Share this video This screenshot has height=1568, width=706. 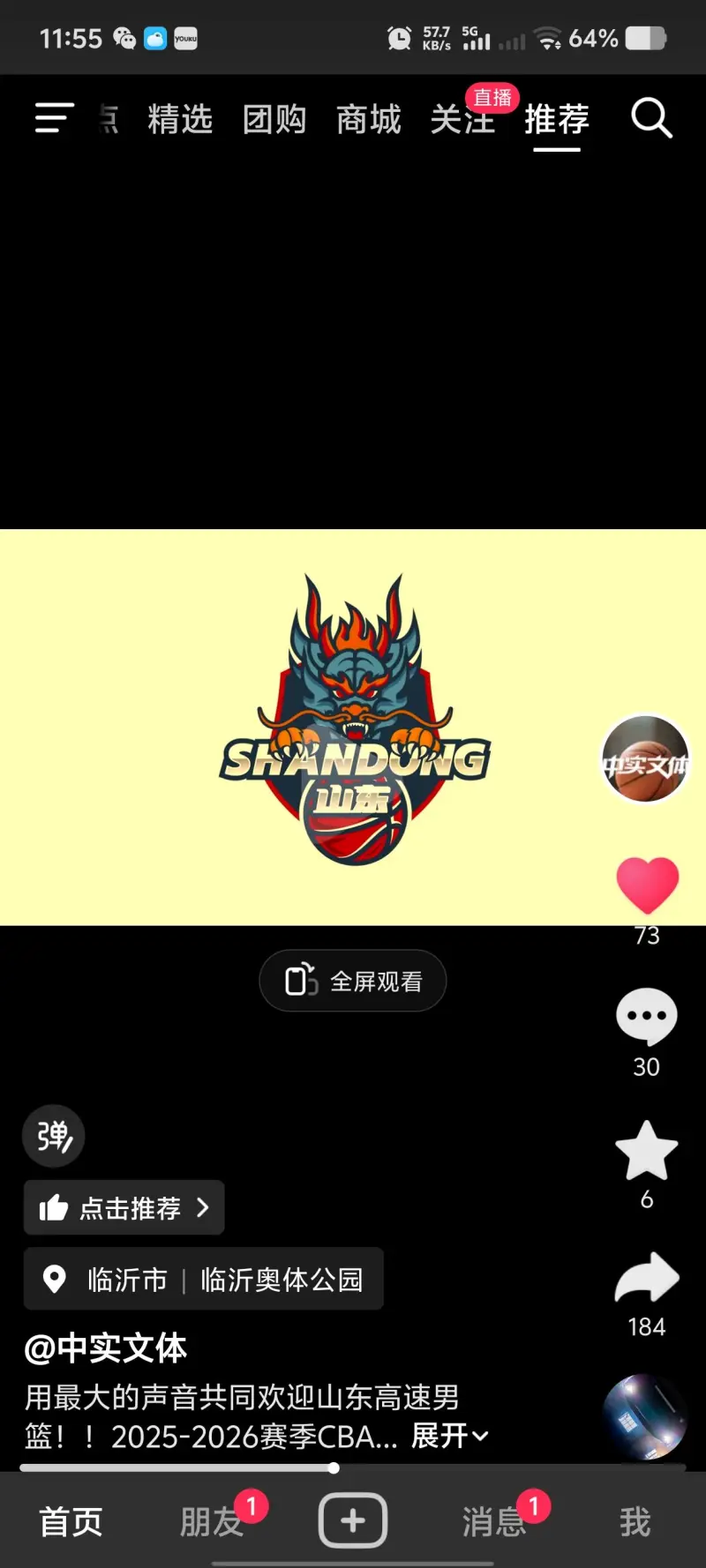point(646,1279)
